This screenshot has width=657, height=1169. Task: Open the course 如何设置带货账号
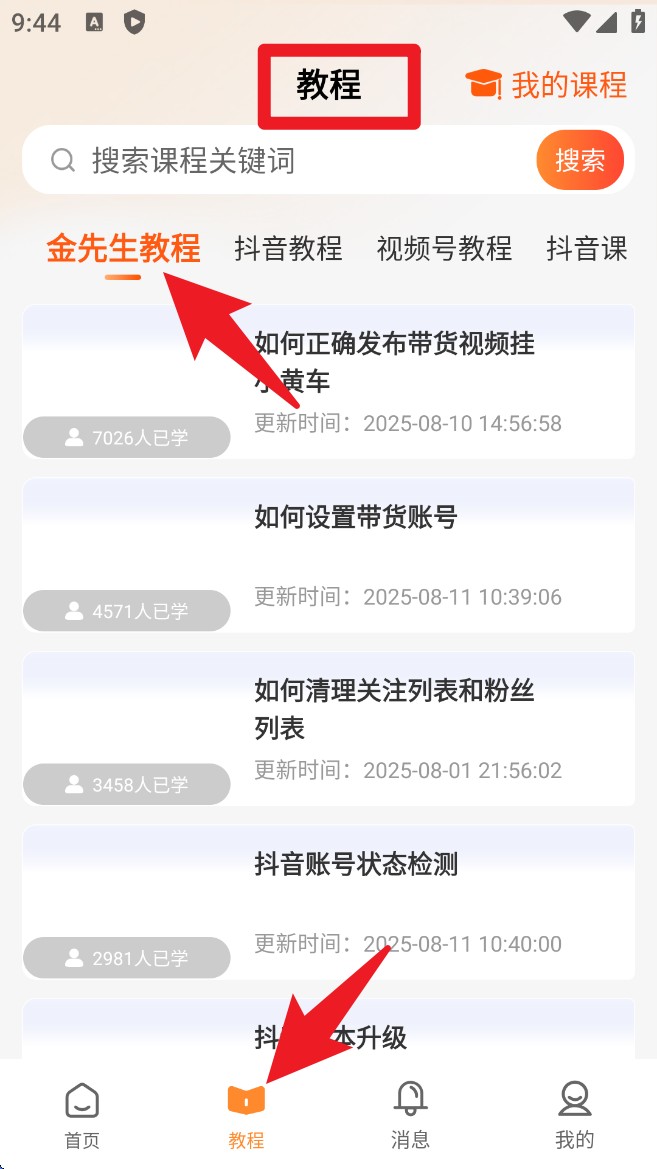click(355, 517)
